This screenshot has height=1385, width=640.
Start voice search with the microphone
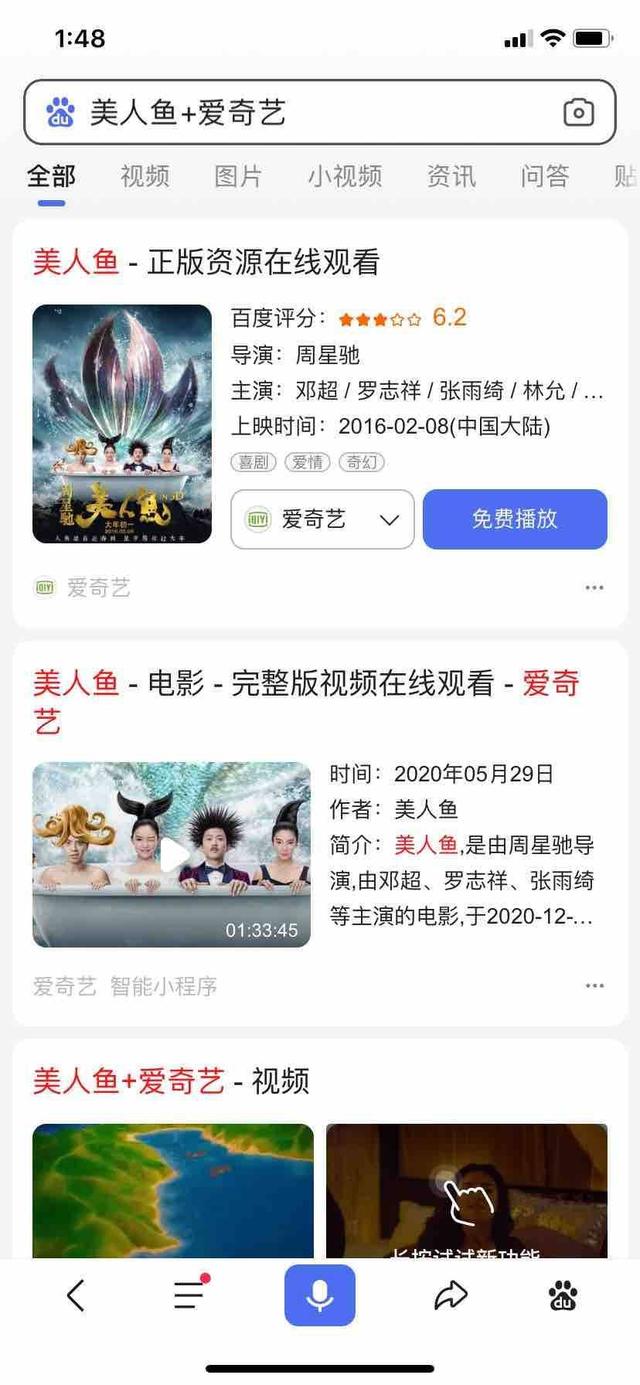pos(320,1296)
